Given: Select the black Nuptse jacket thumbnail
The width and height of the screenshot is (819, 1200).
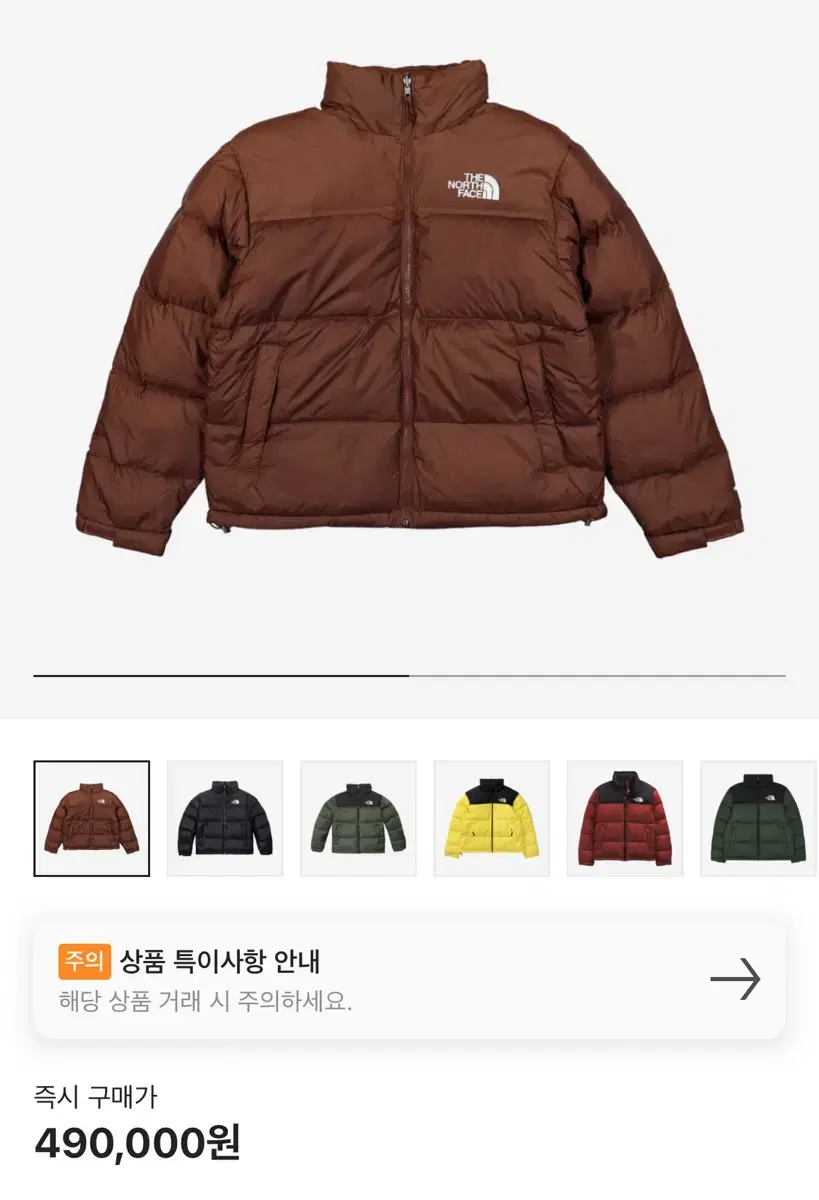Looking at the screenshot, I should click(224, 817).
